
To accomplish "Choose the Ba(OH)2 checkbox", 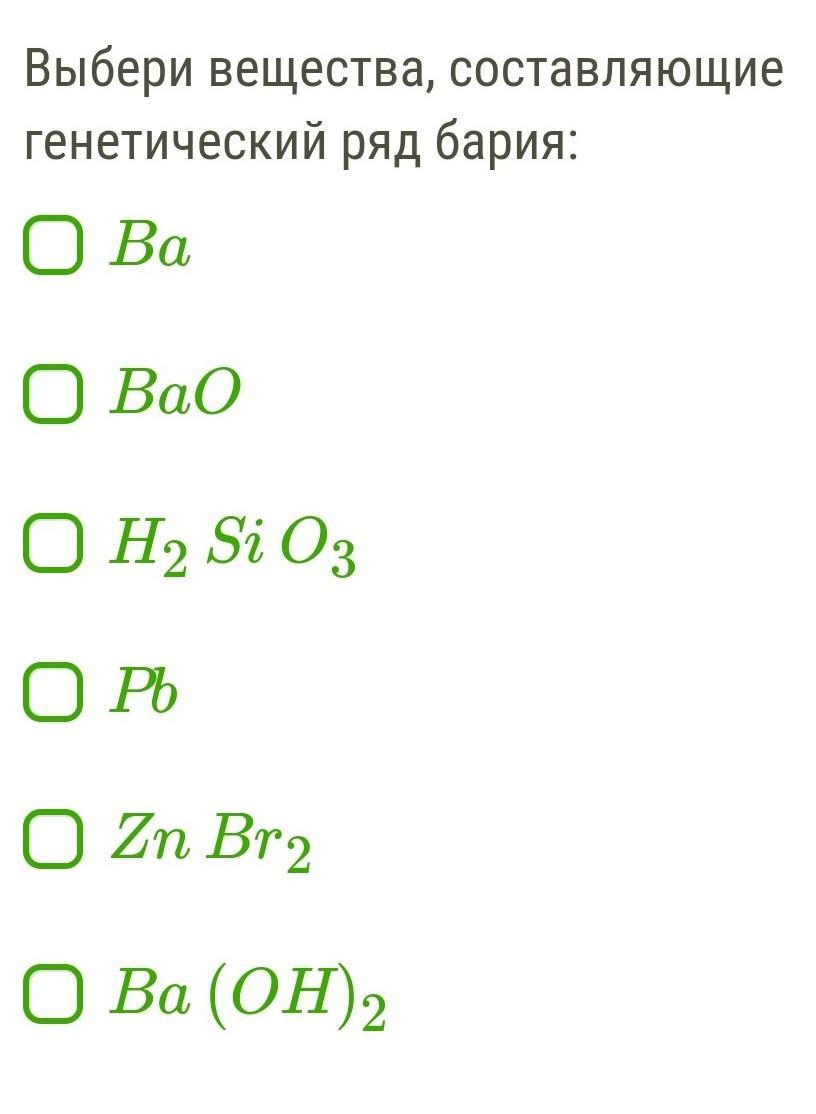I will [x=52, y=994].
